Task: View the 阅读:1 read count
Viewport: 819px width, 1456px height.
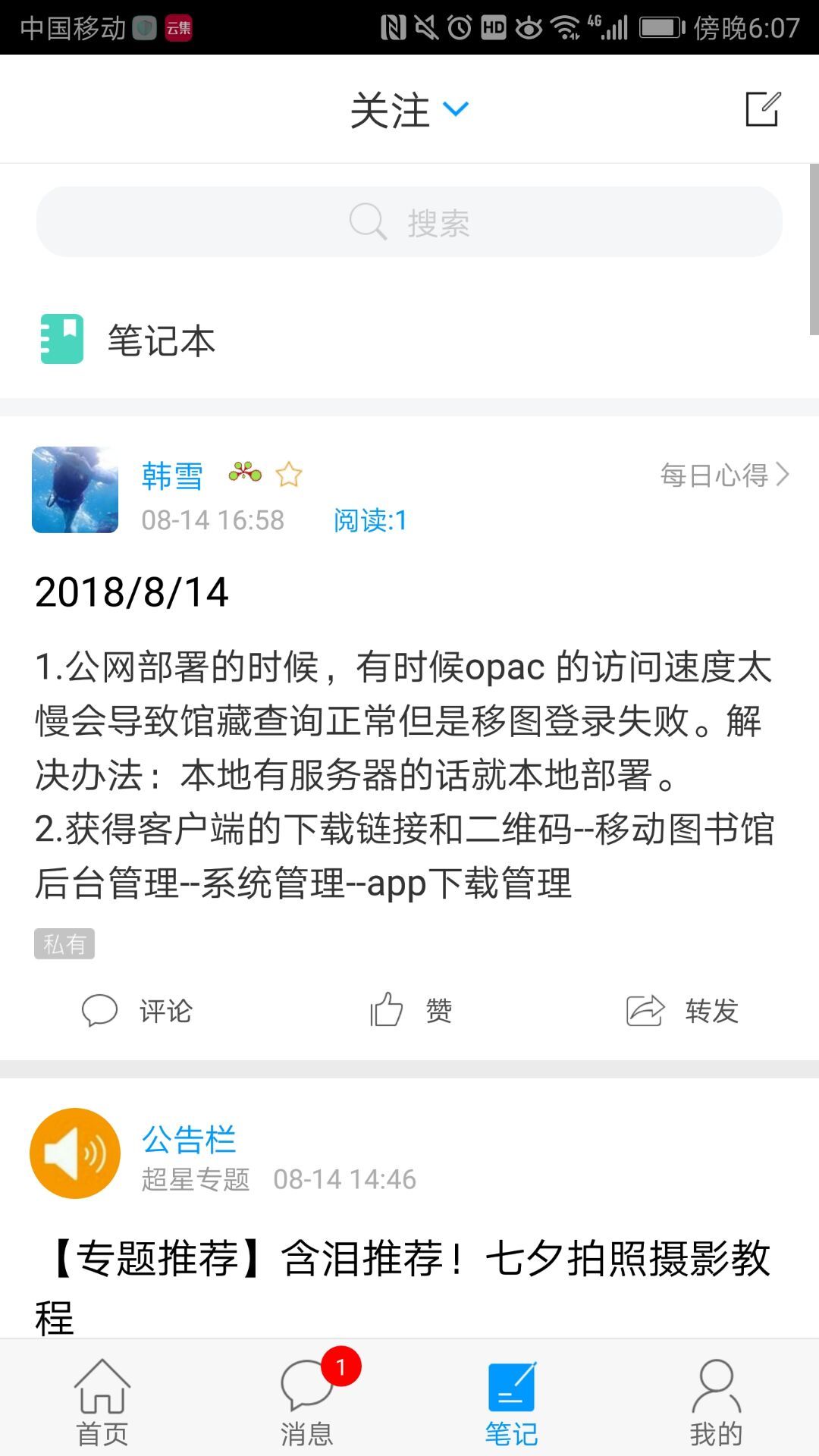Action: pos(371,520)
